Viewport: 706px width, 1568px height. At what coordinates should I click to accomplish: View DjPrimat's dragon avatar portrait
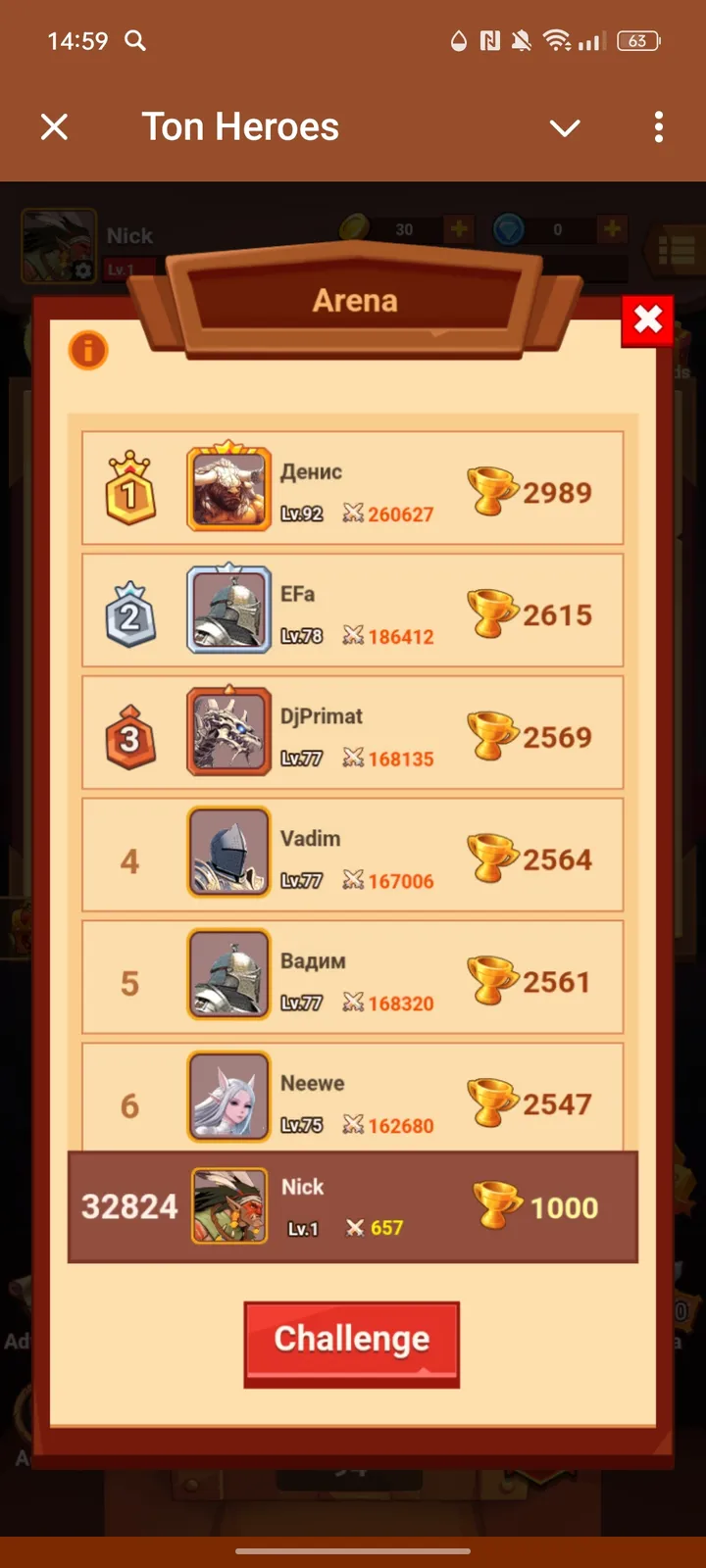click(228, 731)
